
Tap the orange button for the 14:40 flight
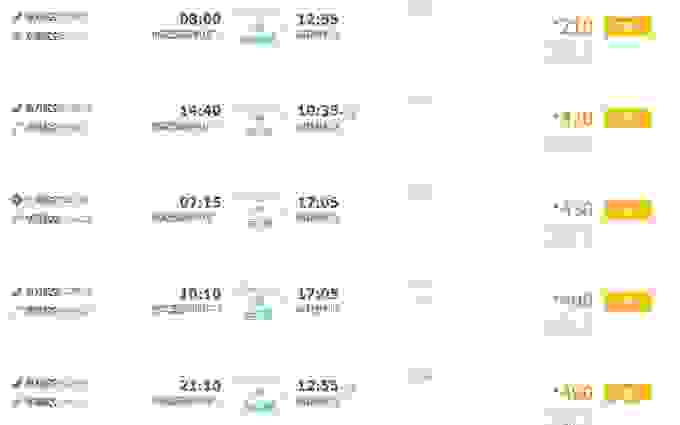point(628,118)
